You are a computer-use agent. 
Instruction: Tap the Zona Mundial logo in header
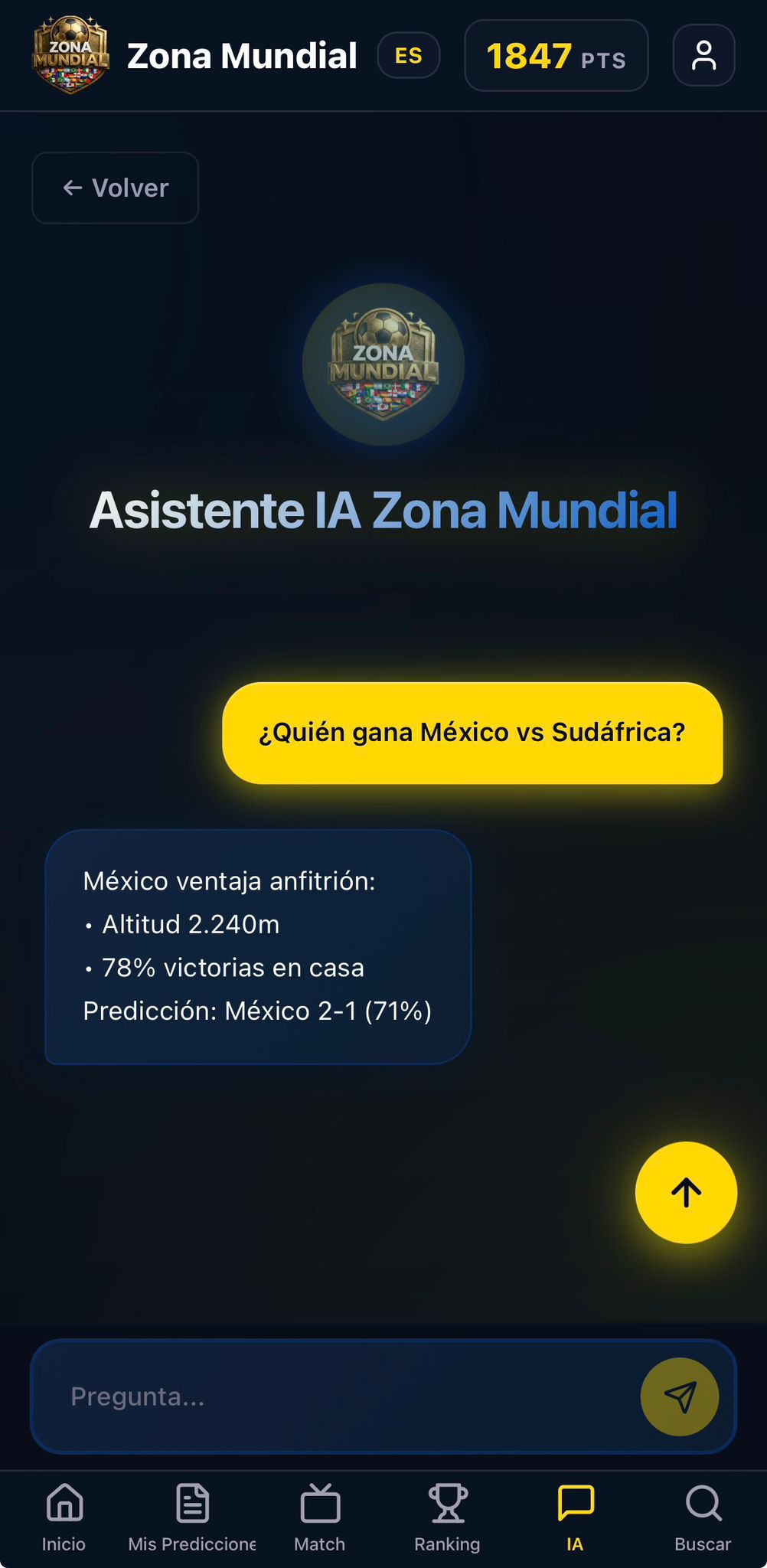pyautogui.click(x=70, y=55)
